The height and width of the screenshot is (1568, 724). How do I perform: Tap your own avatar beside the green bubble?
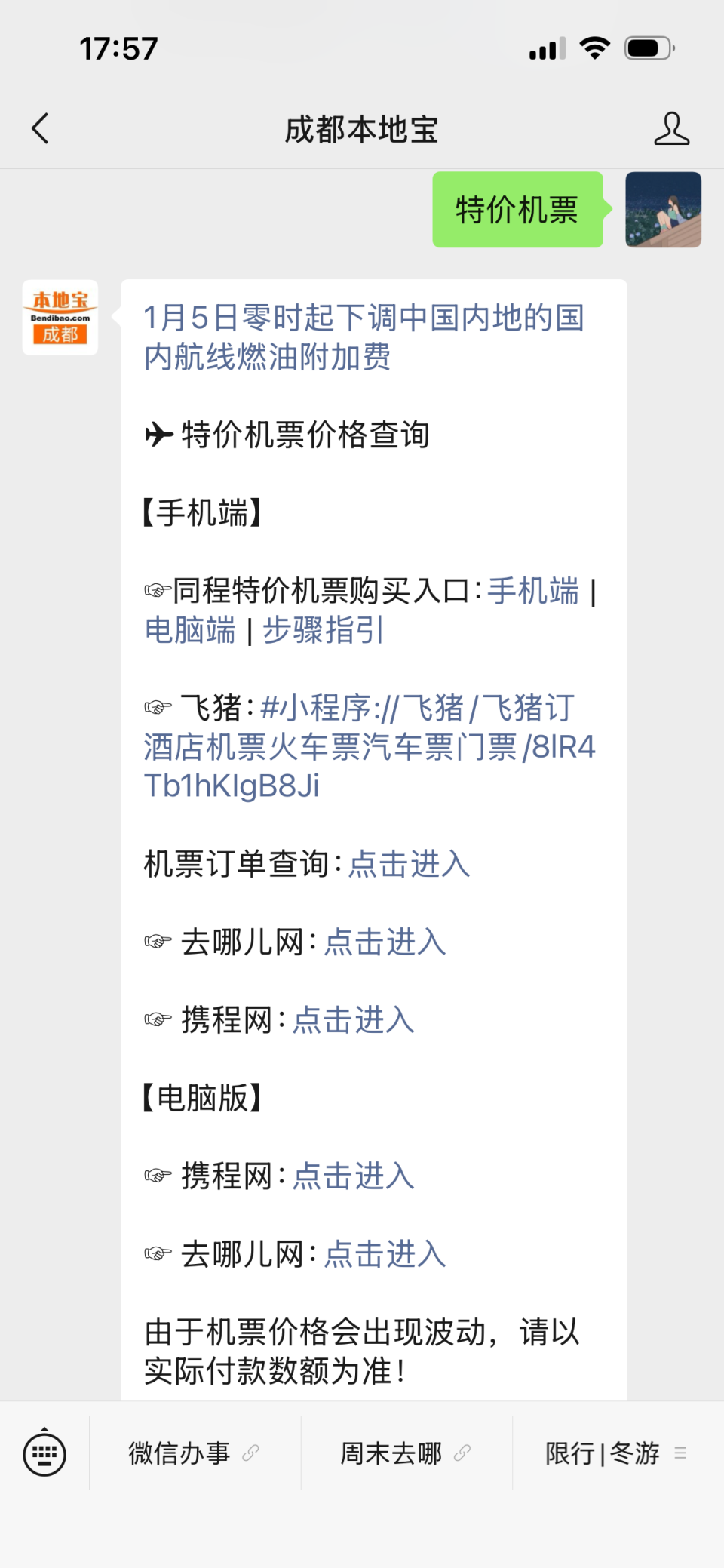tap(663, 209)
